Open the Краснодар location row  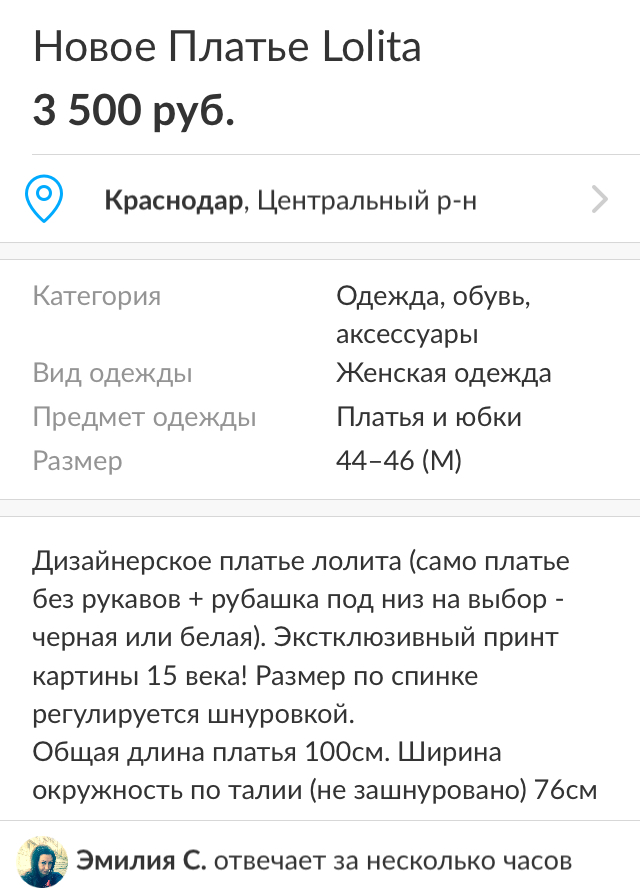click(x=320, y=200)
